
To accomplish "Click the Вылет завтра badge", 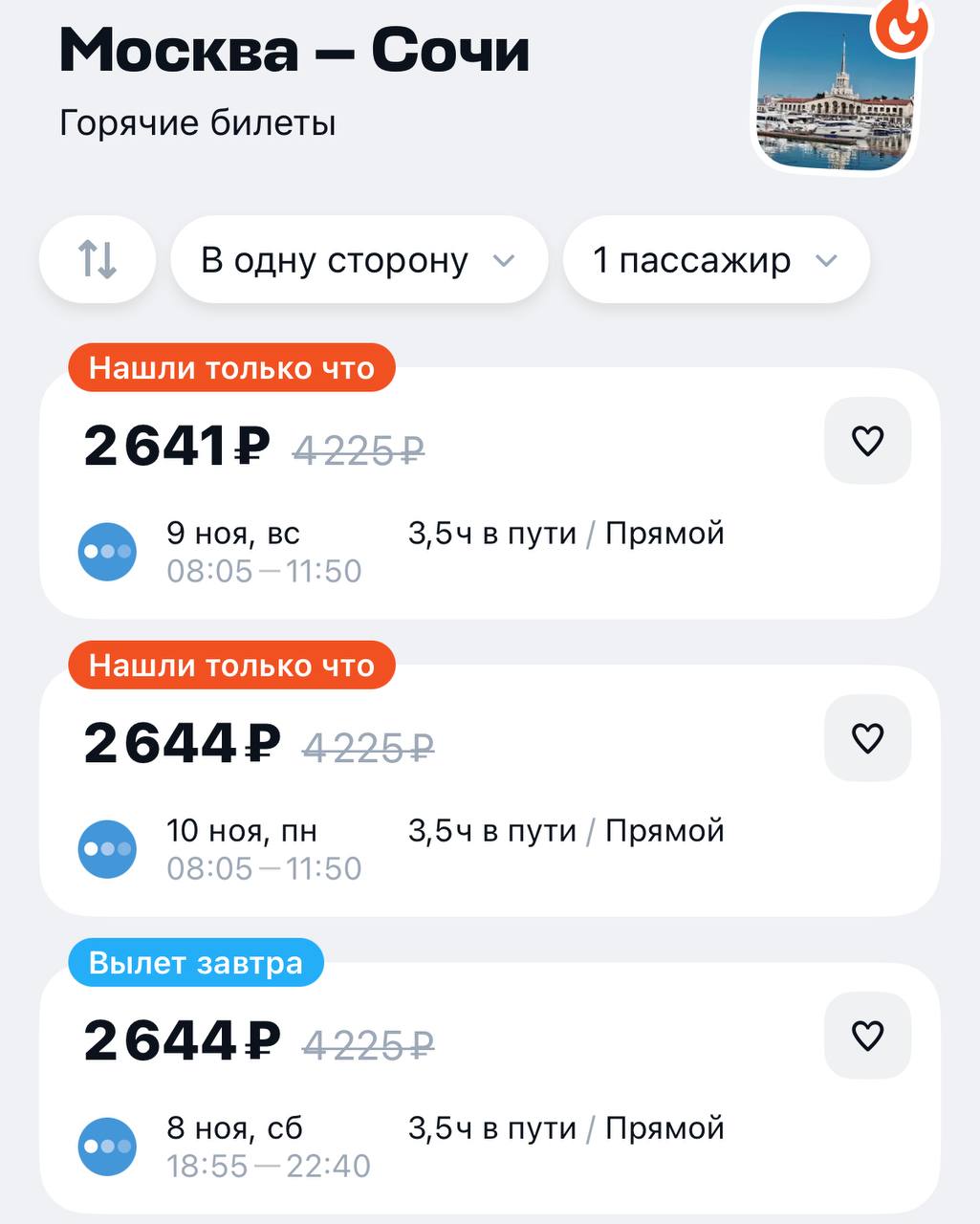I will 194,964.
